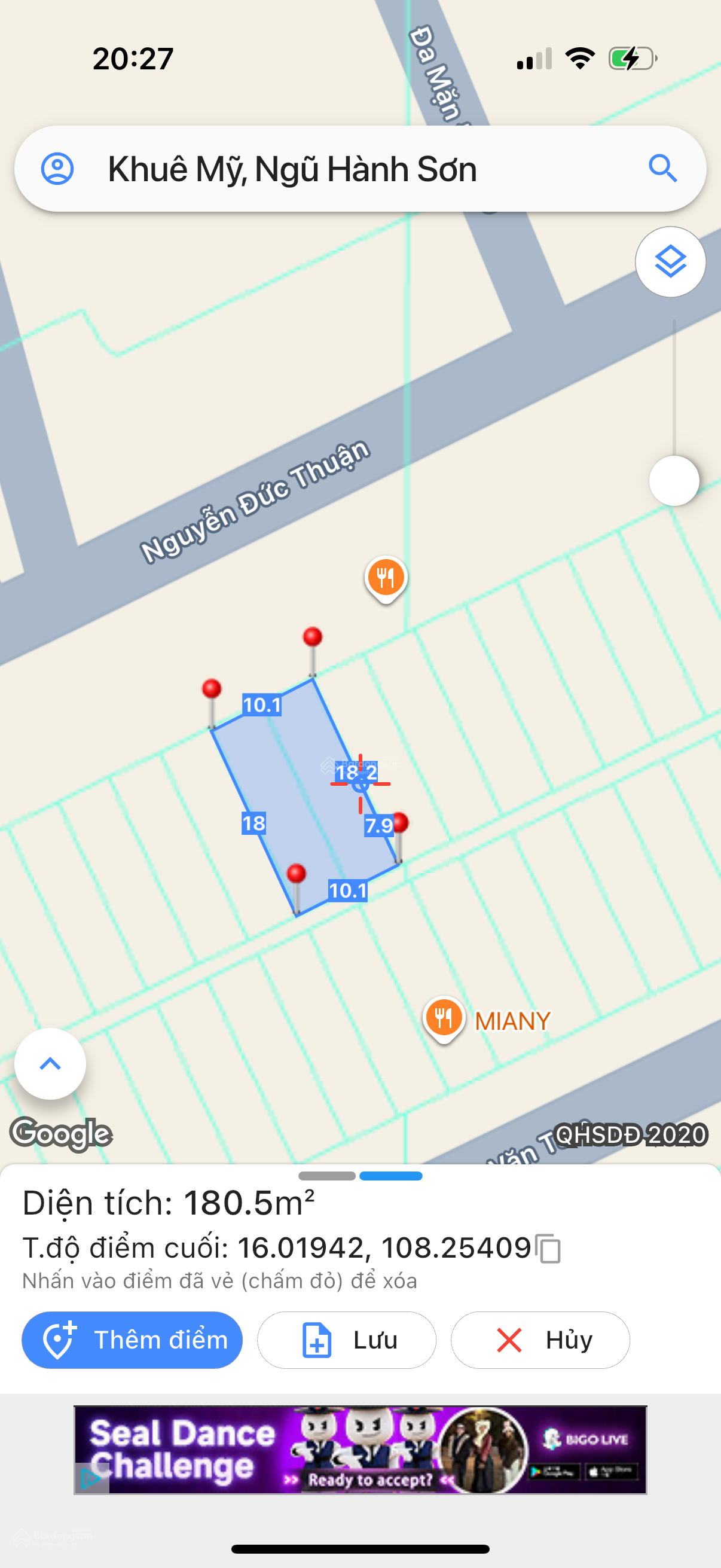721x1568 pixels.
Task: Open the account profile icon
Action: (57, 169)
